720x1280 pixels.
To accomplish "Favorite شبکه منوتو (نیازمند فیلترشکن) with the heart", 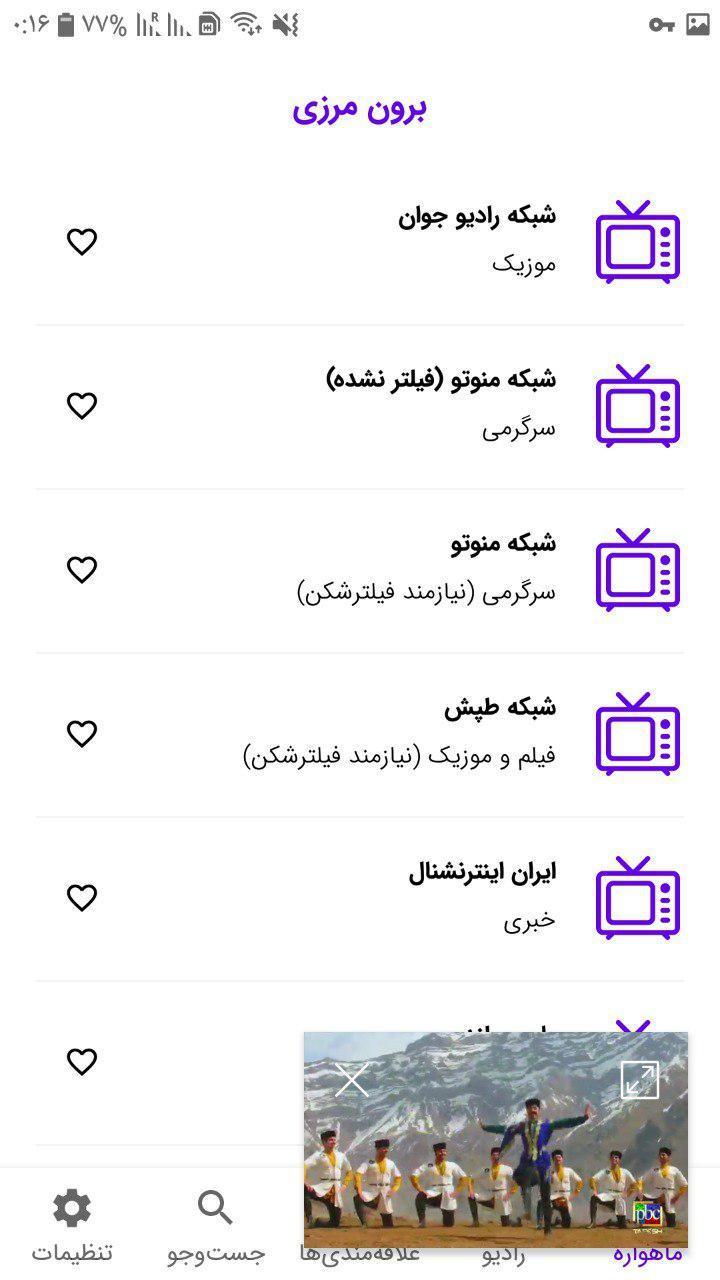I will 82,570.
